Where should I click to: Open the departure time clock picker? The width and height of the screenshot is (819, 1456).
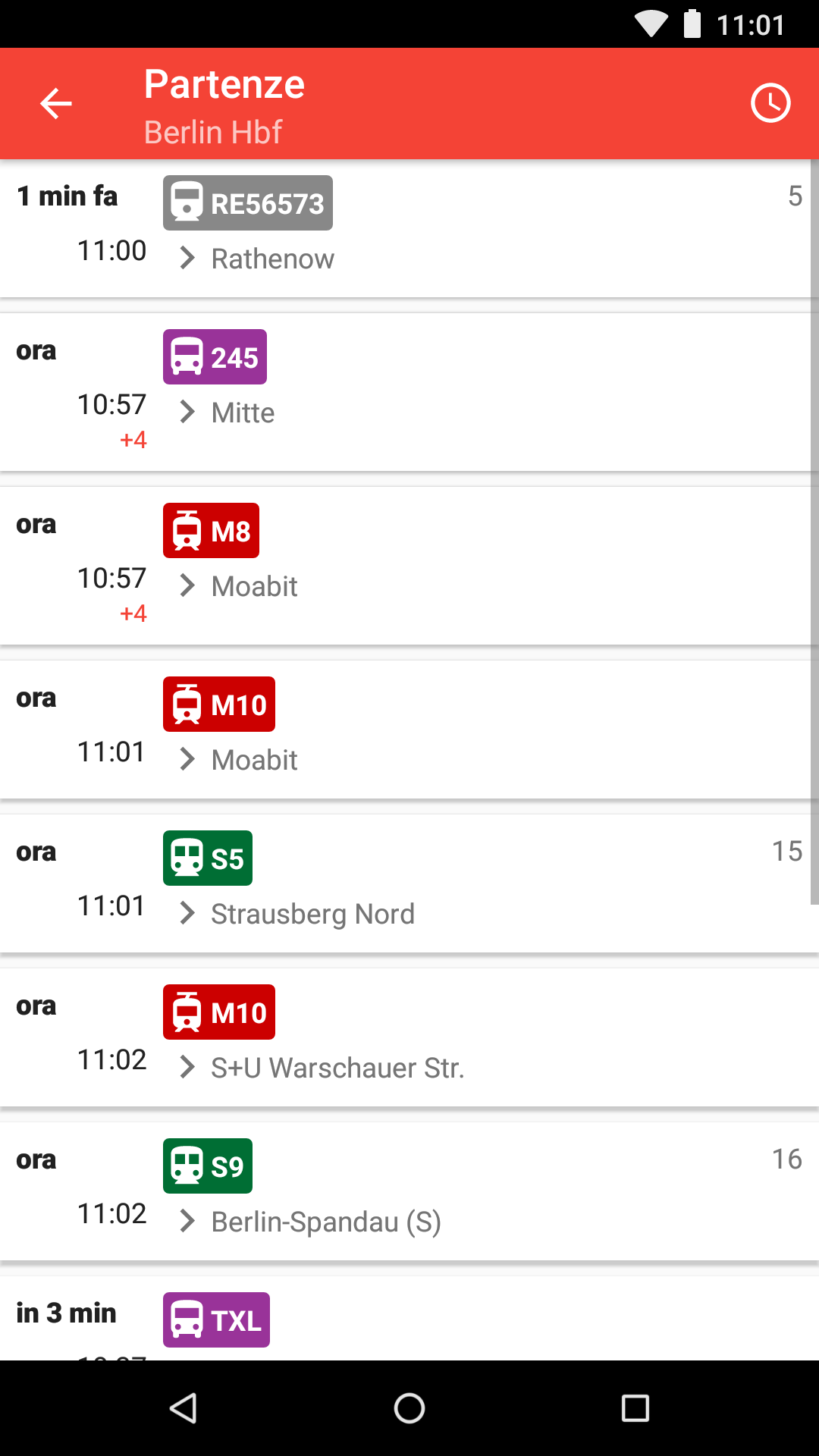[x=770, y=103]
